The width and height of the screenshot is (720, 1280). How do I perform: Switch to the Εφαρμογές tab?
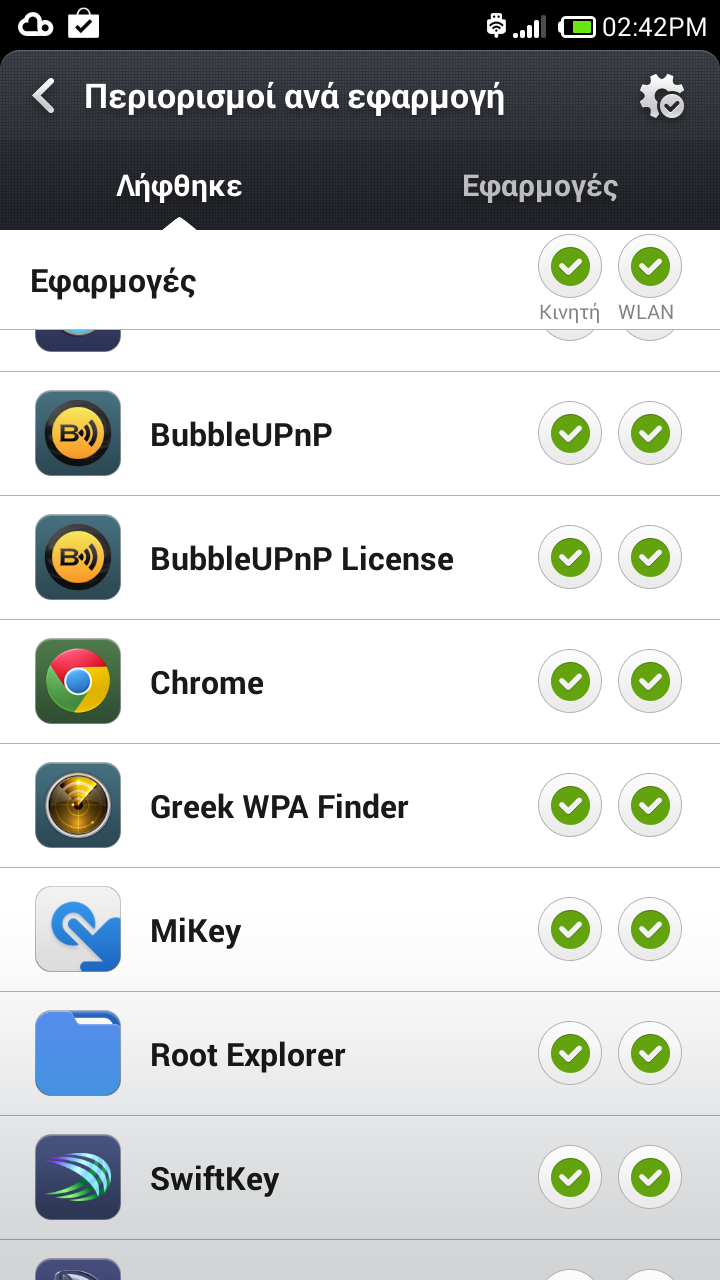(x=540, y=187)
